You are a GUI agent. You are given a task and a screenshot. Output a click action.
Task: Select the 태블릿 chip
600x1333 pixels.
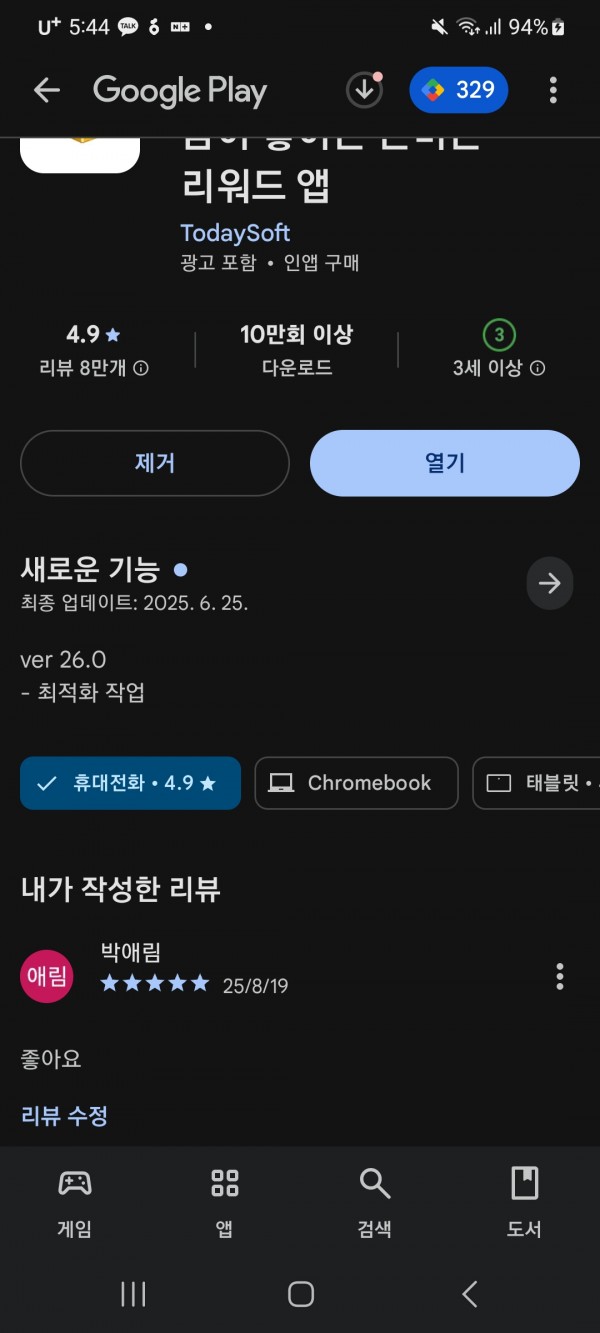[536, 783]
